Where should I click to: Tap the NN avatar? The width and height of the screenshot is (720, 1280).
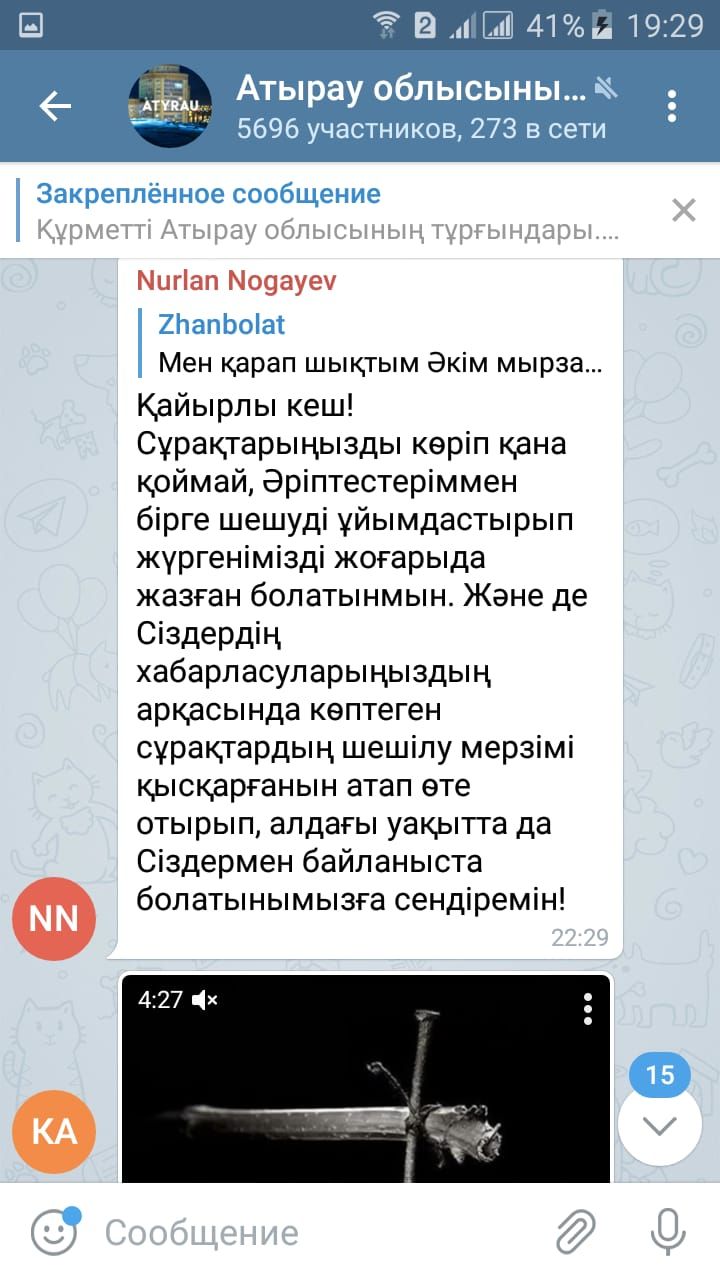[x=54, y=919]
